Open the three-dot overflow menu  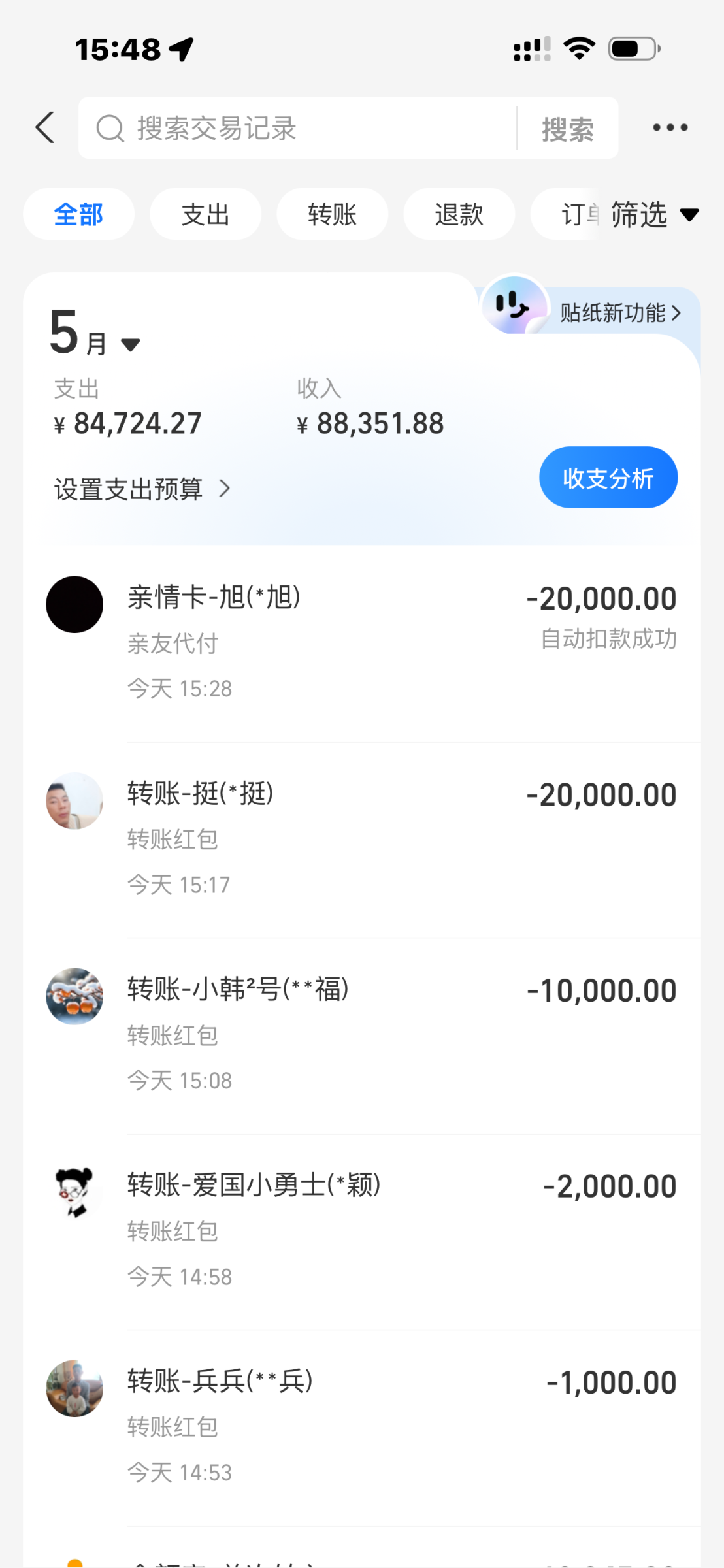coord(670,127)
